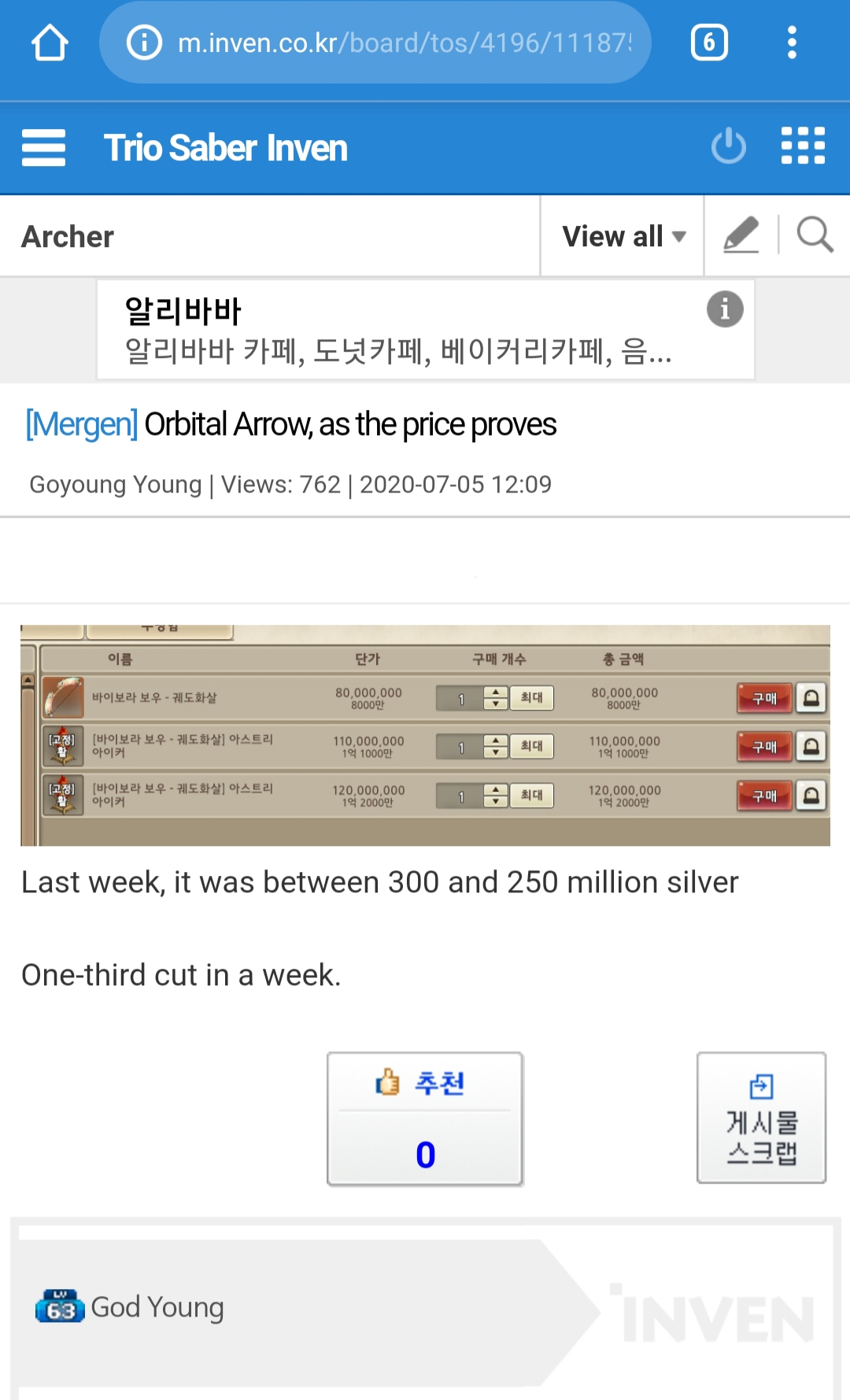Open Trio Saber Inven home
This screenshot has width=850, height=1400.
point(226,148)
